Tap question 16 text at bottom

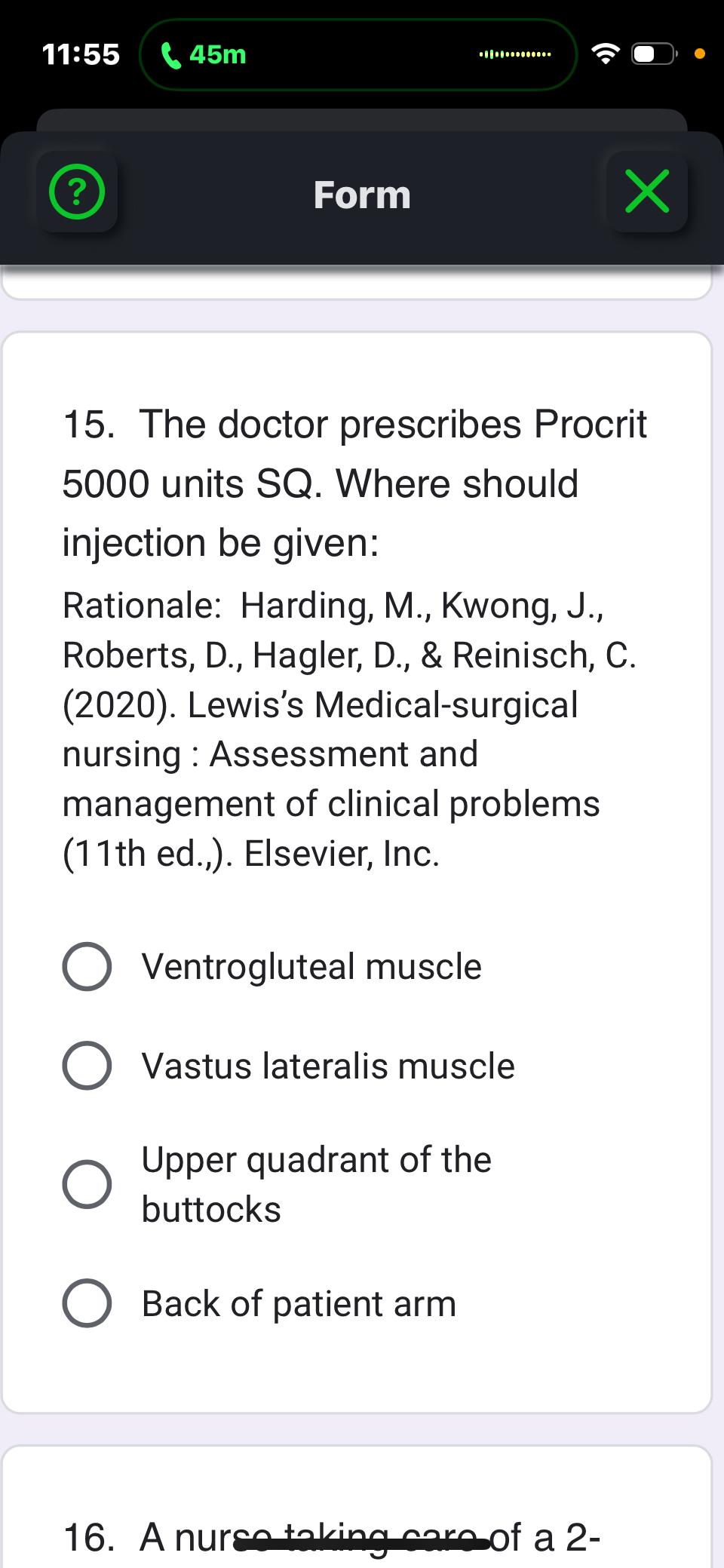(332, 1535)
